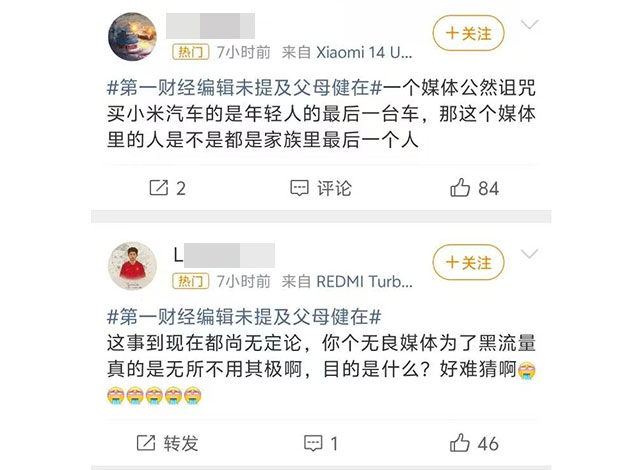Expand the chevron on the REDMI Turbo post
This screenshot has height=470, width=640.
pos(530,254)
